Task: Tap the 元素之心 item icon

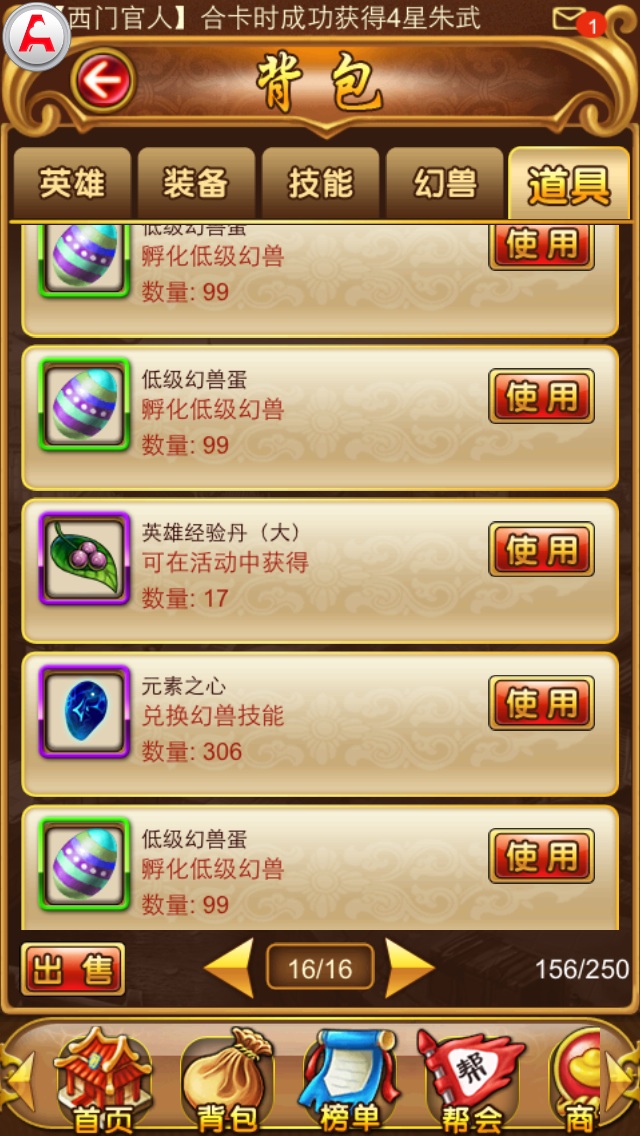Action: pyautogui.click(x=84, y=710)
